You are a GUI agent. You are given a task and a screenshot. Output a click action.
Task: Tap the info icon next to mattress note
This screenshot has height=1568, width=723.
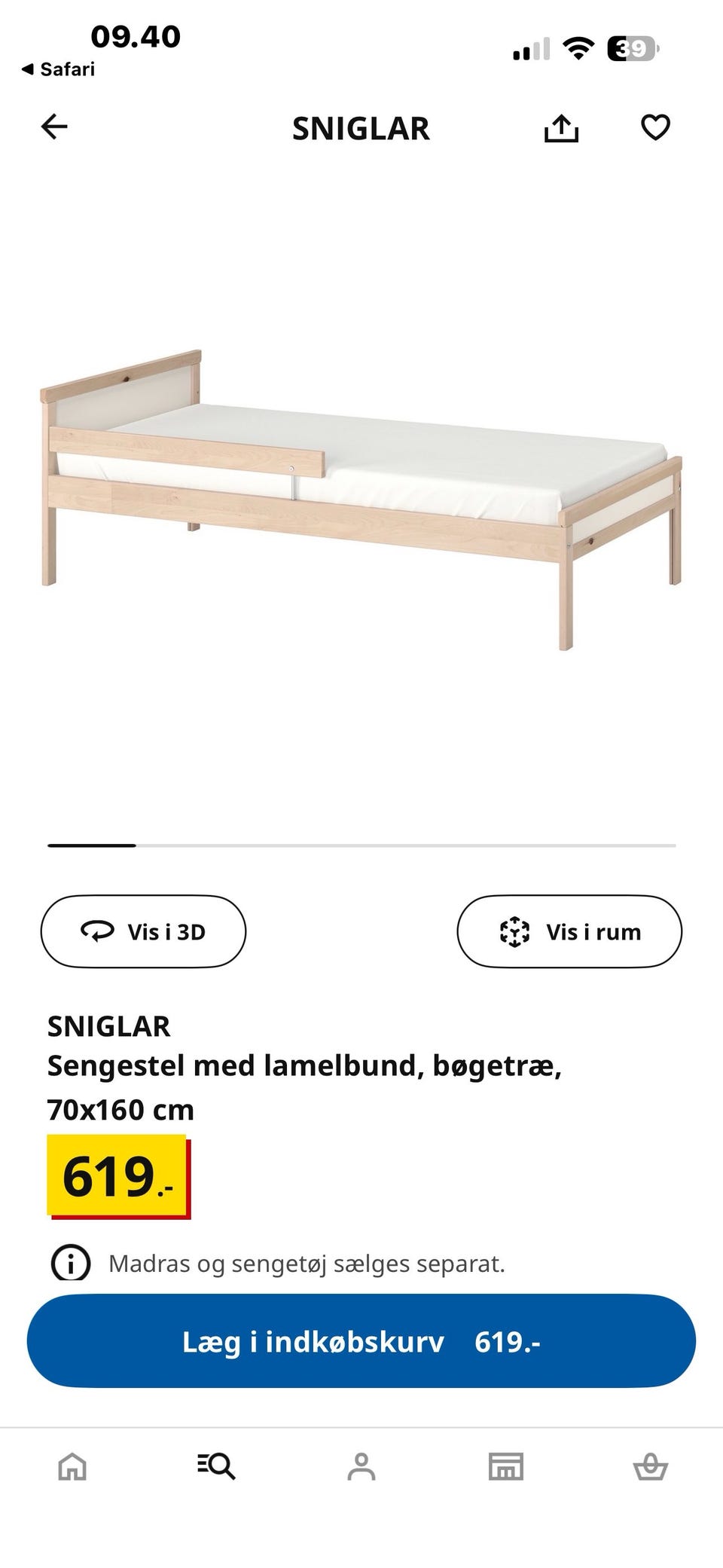[69, 1264]
